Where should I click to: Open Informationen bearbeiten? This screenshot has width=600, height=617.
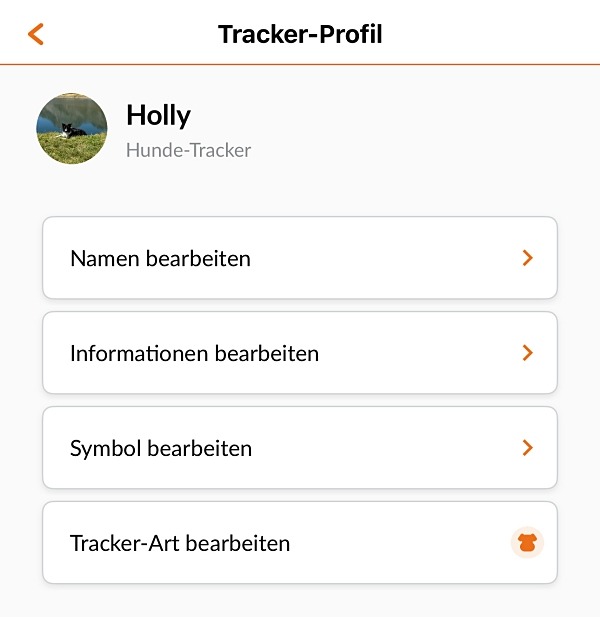coord(299,353)
